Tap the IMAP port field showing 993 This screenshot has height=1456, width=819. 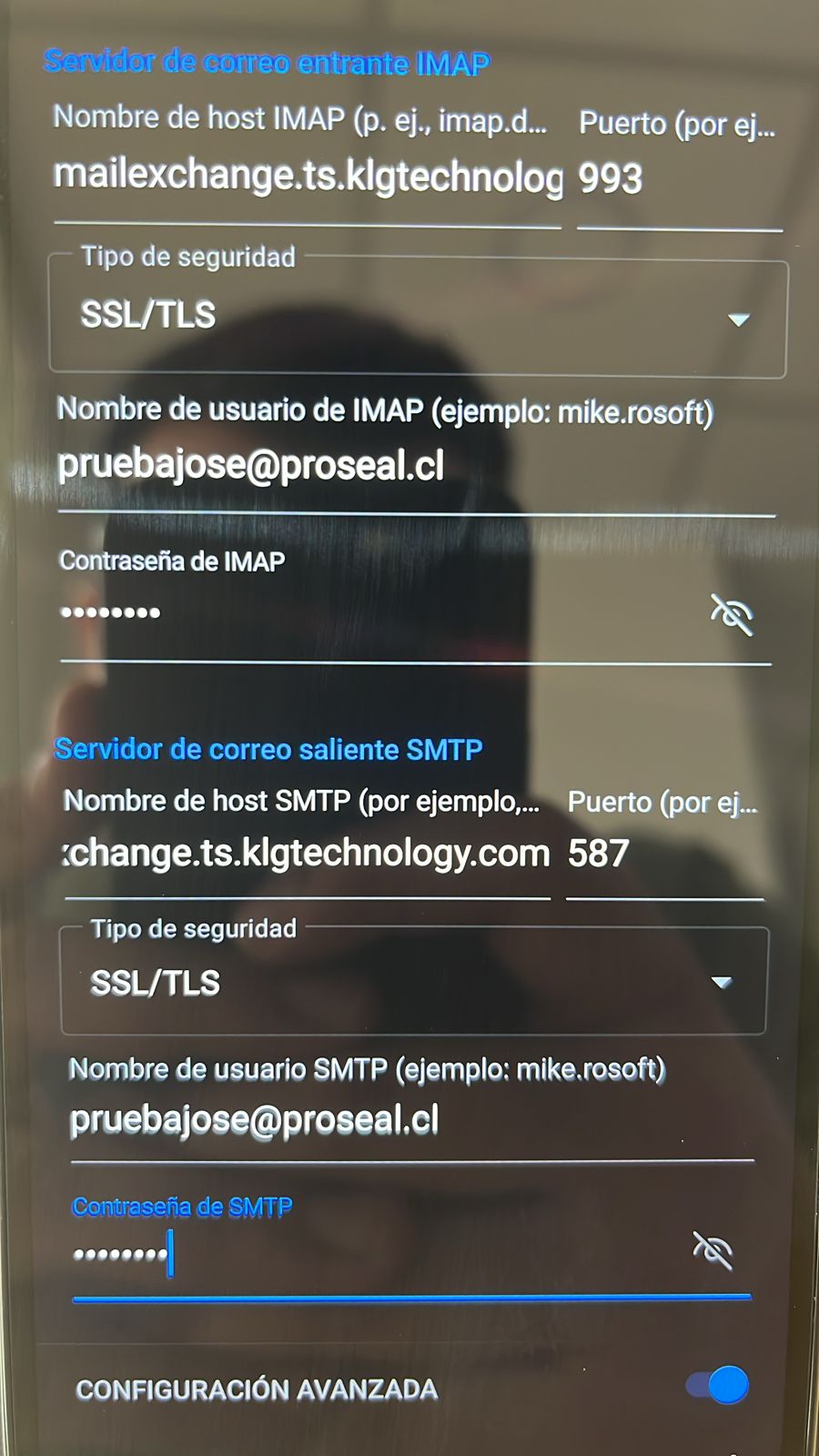tap(678, 178)
